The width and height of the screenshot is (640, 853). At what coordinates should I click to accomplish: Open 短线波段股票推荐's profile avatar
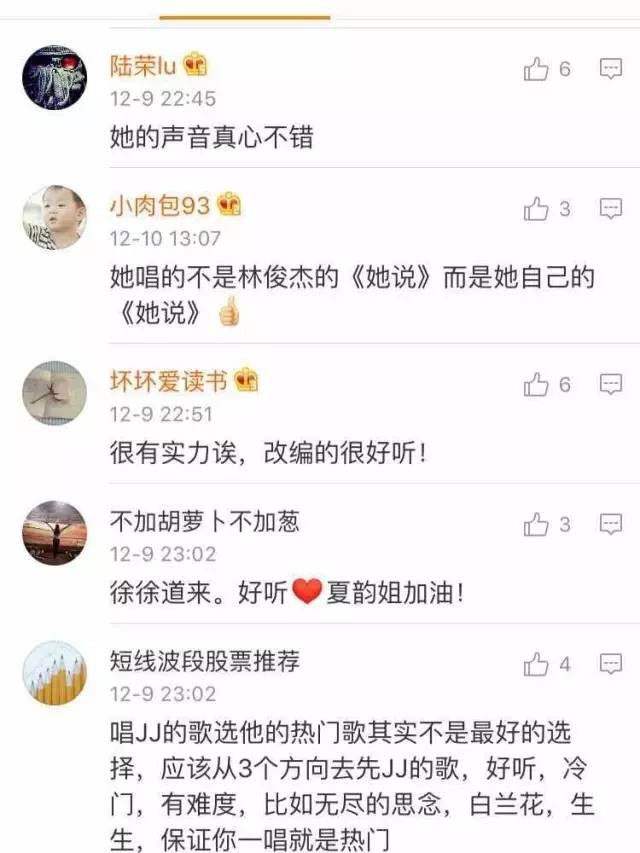tap(54, 672)
